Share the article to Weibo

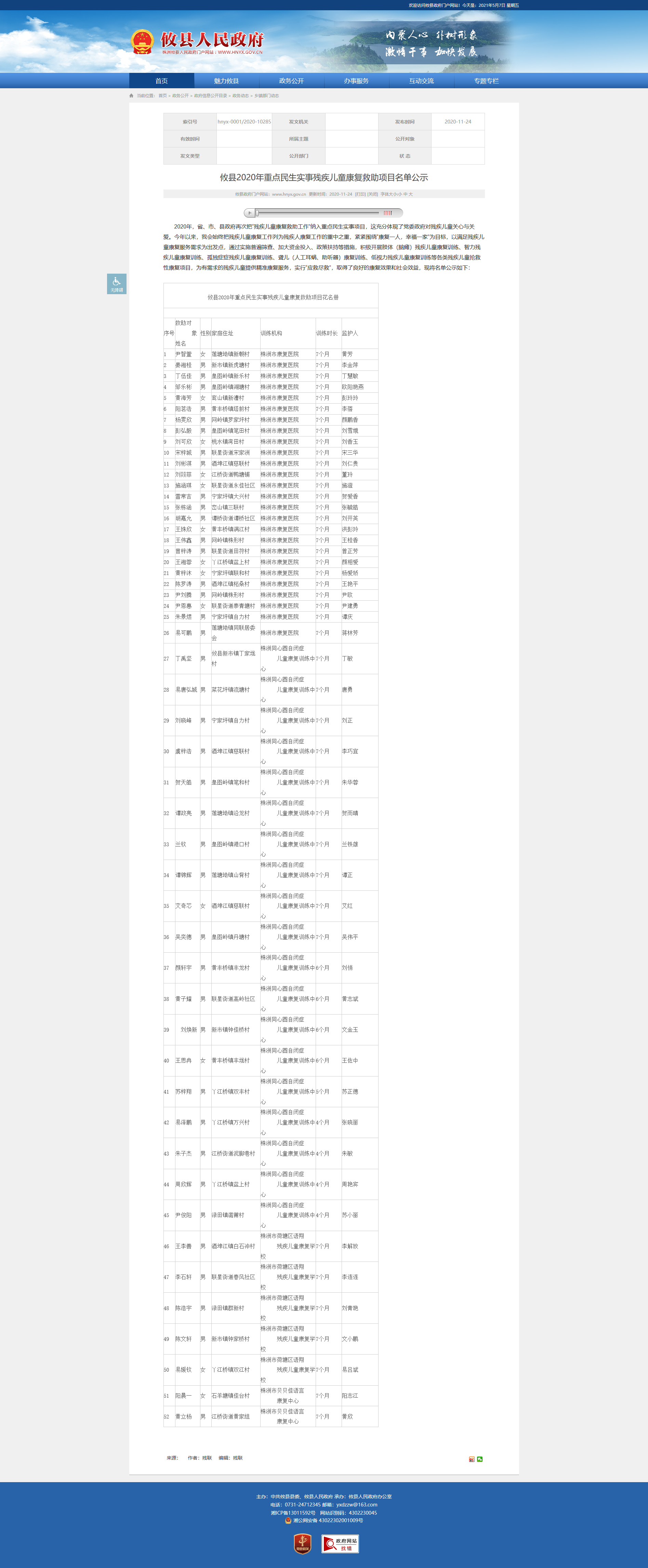tap(472, 1459)
